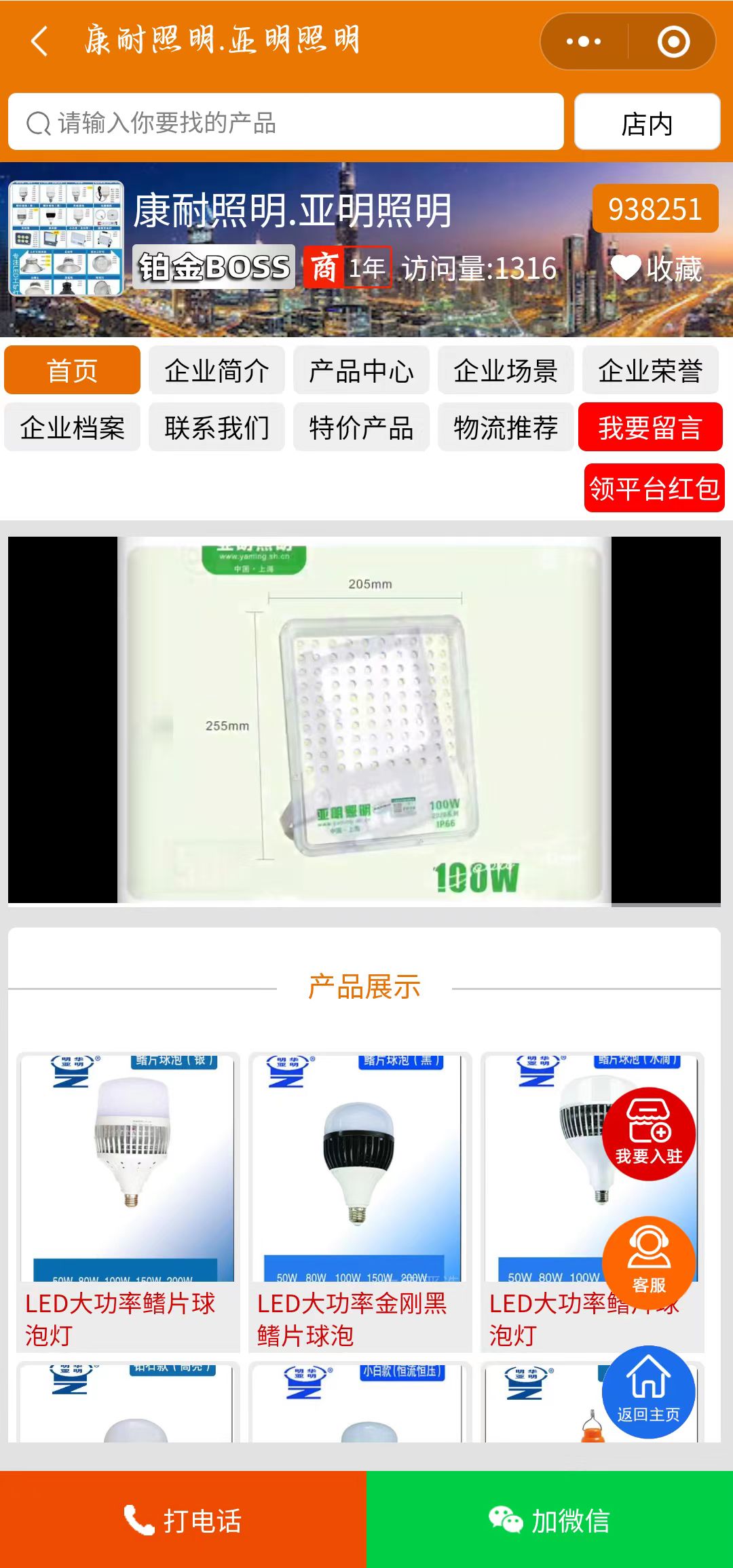Screen dimensions: 733x1568
Task: Tap the 我要入驻 floating button
Action: click(649, 1133)
